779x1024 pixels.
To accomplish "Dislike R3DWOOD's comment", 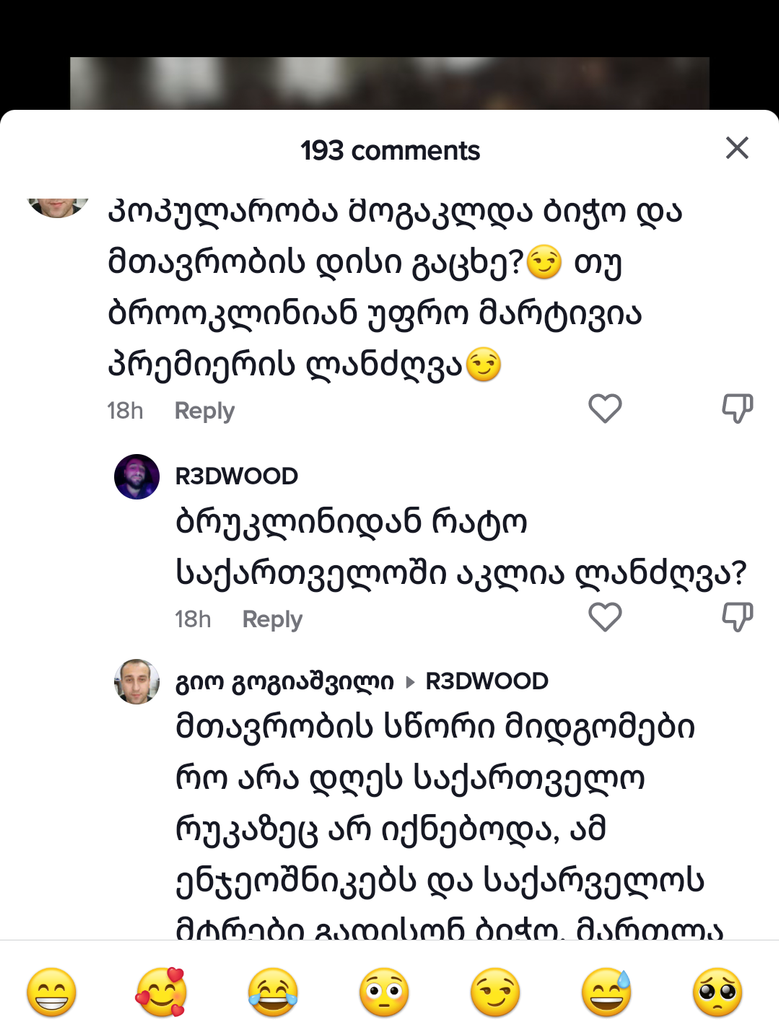I will [x=737, y=618].
